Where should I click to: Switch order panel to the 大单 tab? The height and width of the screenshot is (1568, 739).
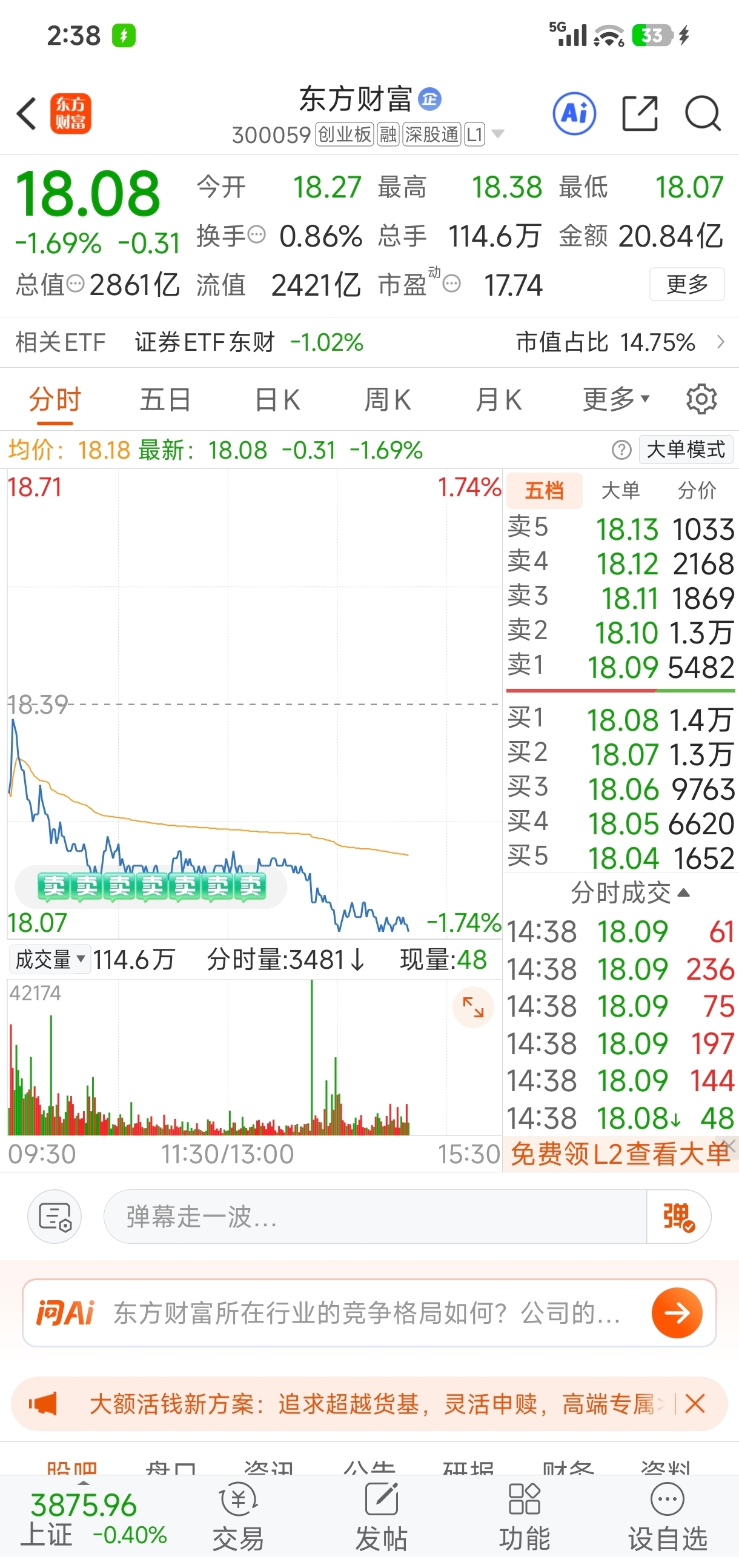(620, 491)
